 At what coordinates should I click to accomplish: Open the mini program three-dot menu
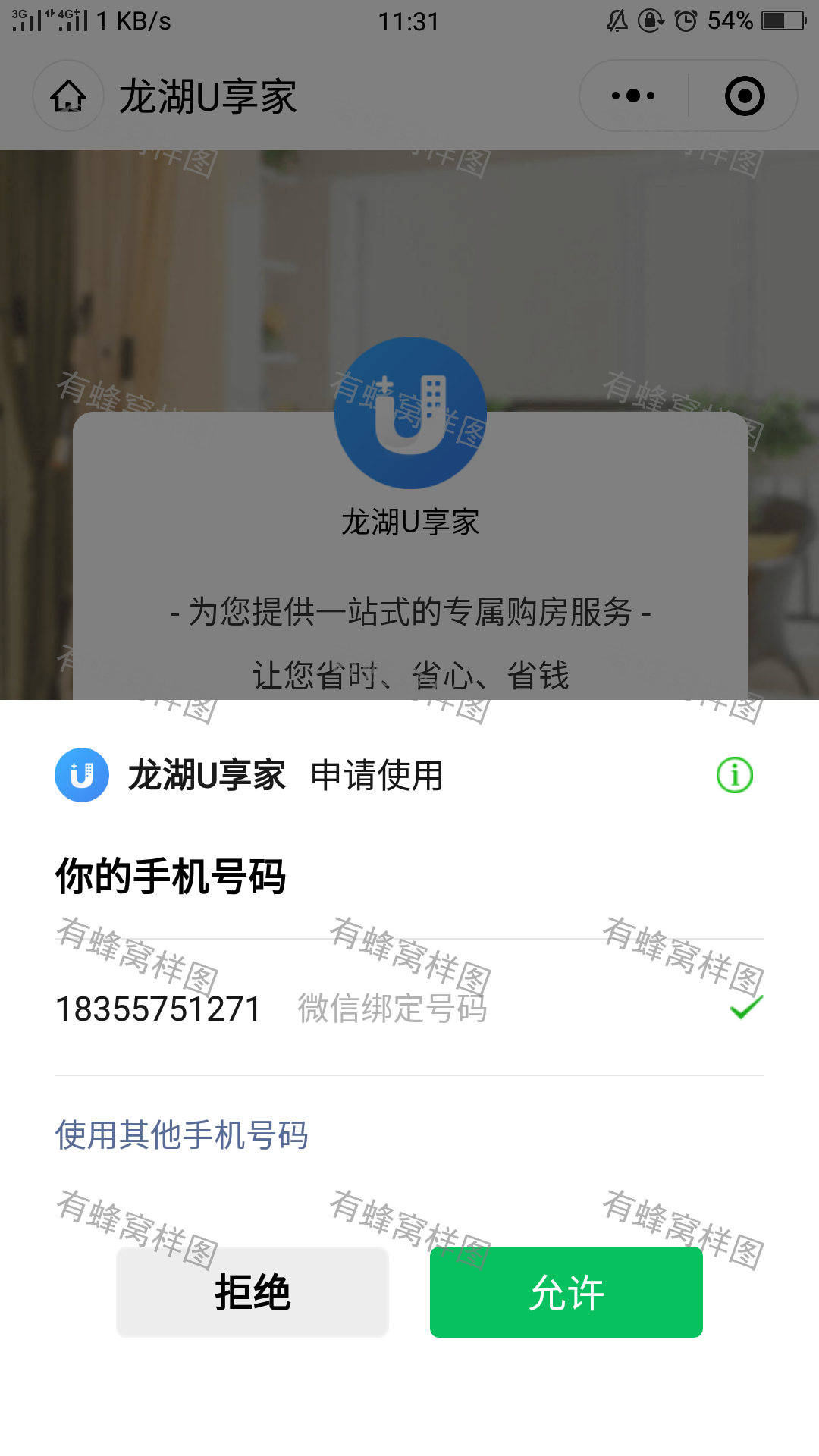coord(634,96)
